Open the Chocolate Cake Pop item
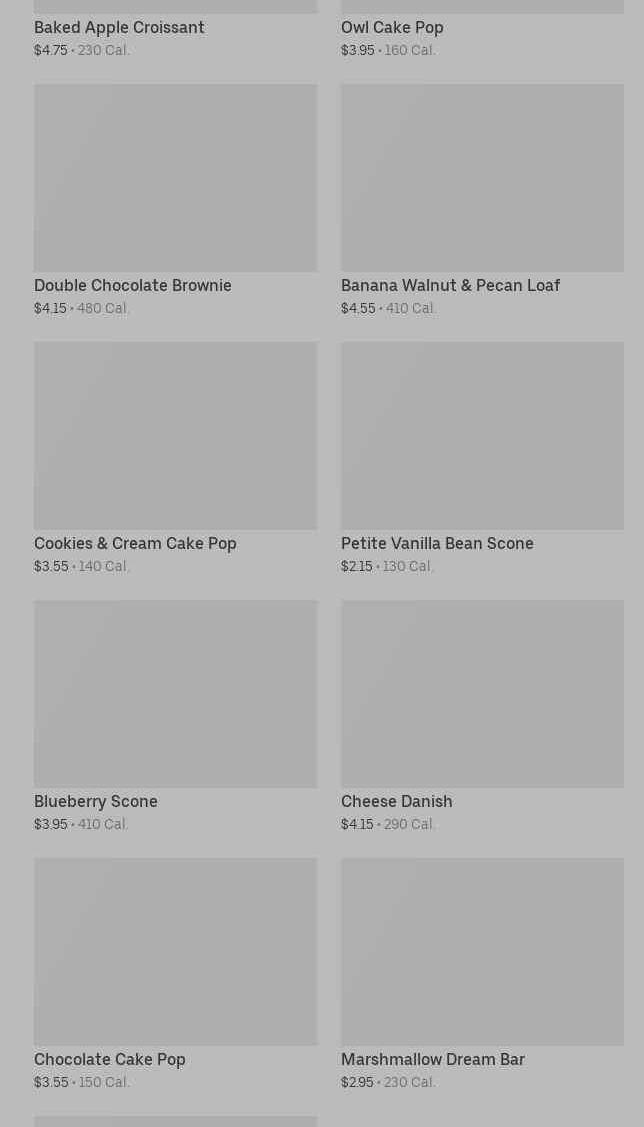 tap(175, 974)
